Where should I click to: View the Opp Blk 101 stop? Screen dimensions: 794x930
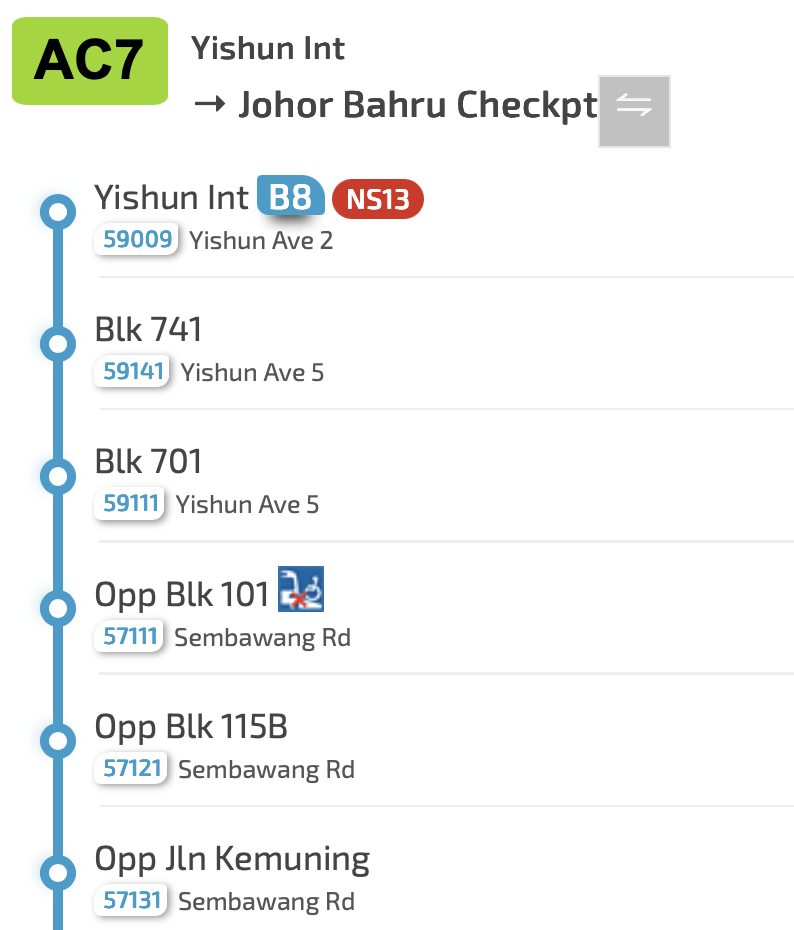[181, 594]
